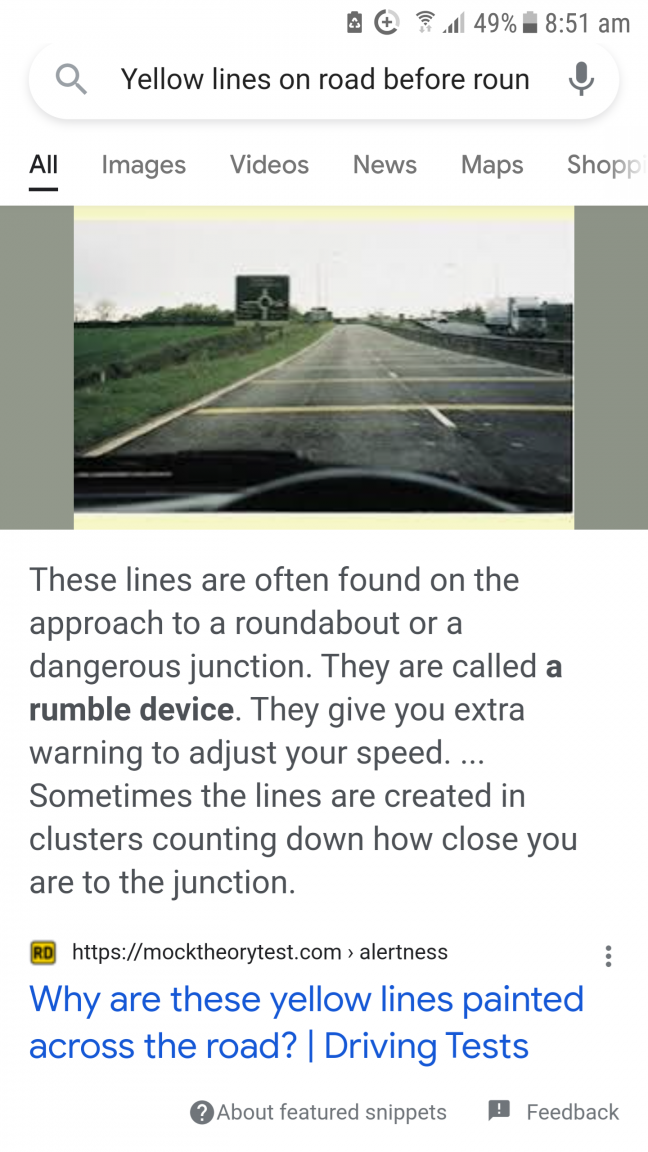Switch to the Maps tab
The image size is (648, 1152).
[492, 165]
